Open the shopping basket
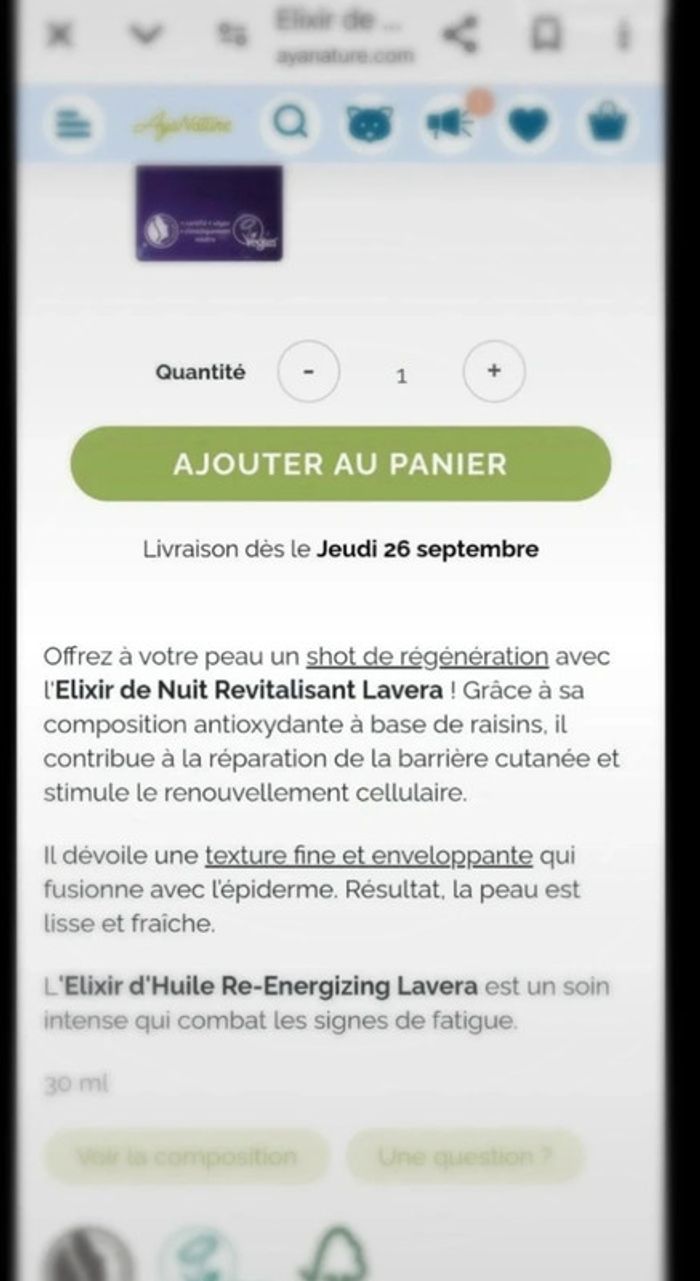 coord(608,125)
